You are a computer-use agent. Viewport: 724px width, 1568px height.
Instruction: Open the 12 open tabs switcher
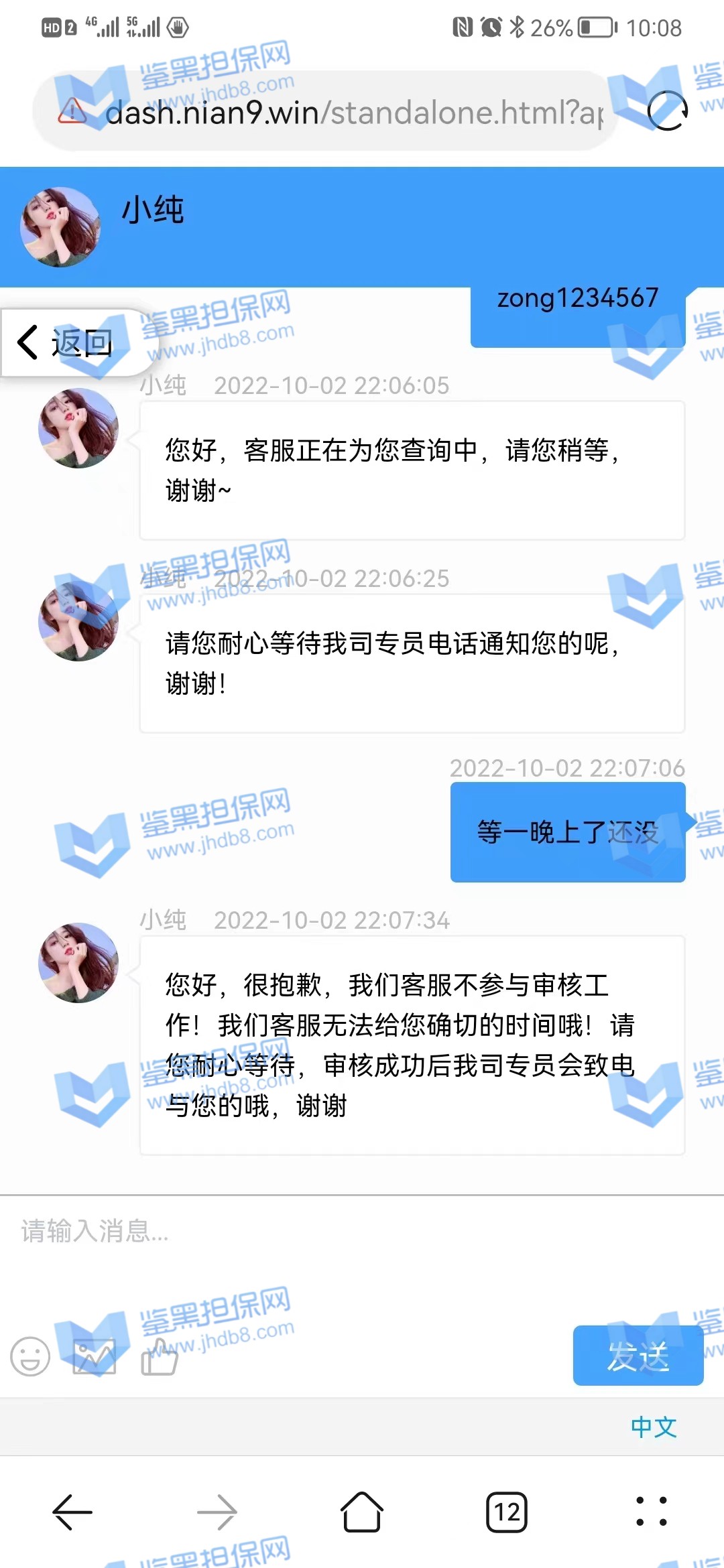point(507,1512)
